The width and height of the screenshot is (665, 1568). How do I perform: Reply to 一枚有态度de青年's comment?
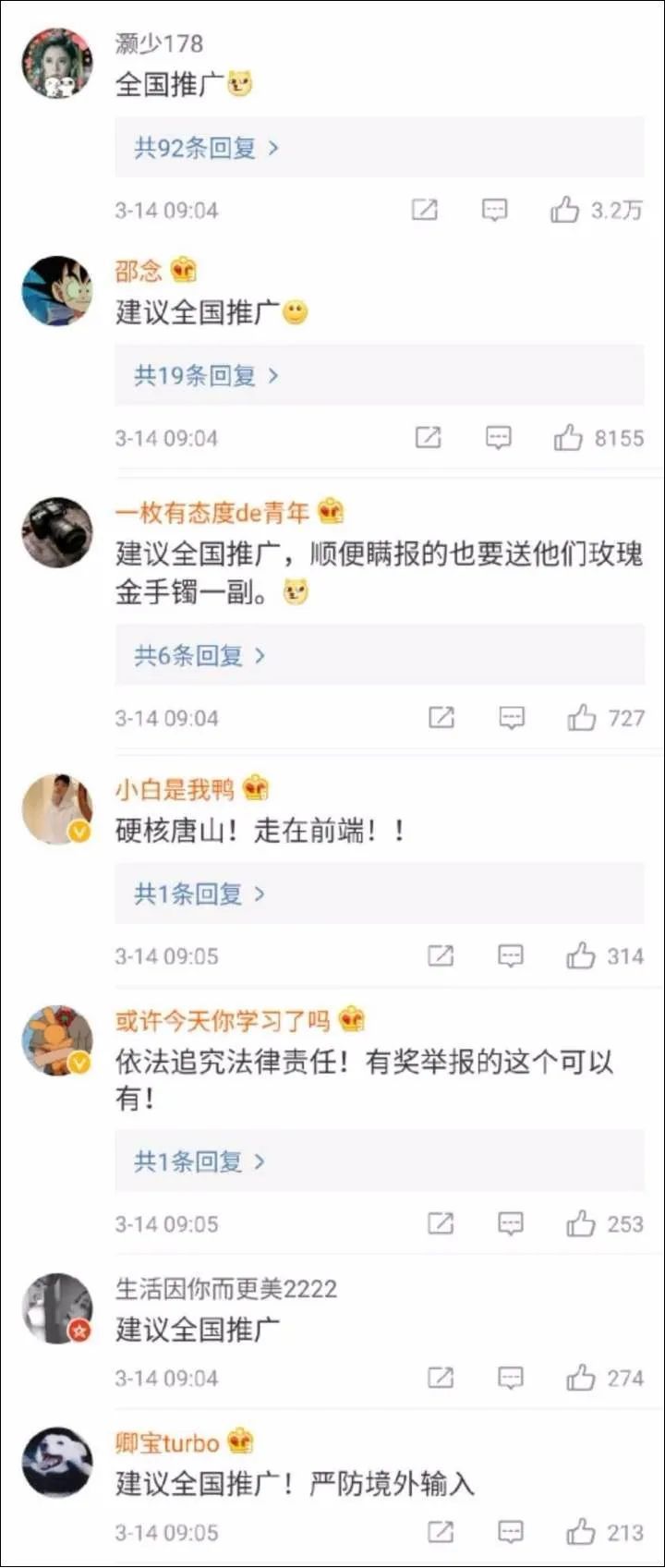coord(512,718)
